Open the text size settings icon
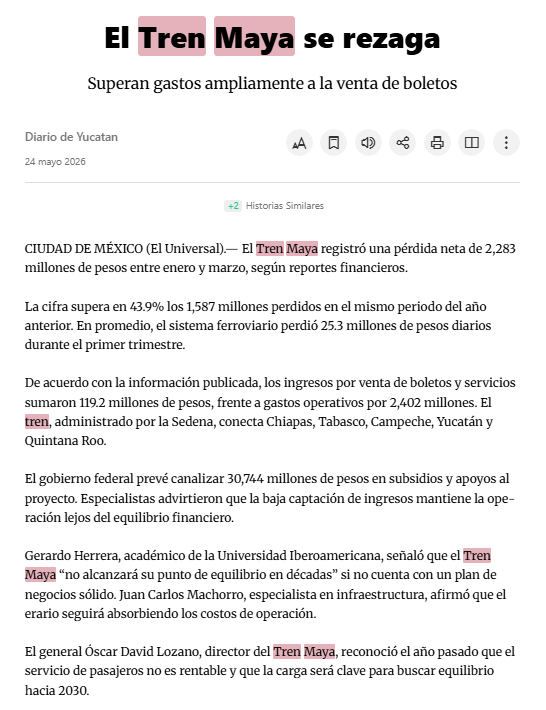 click(x=299, y=143)
